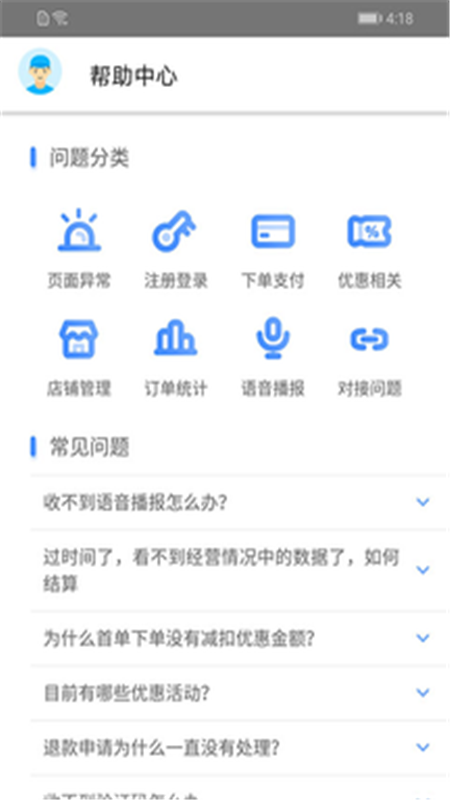The width and height of the screenshot is (450, 800).
Task: Open the 页面异常 category
Action: click(79, 248)
